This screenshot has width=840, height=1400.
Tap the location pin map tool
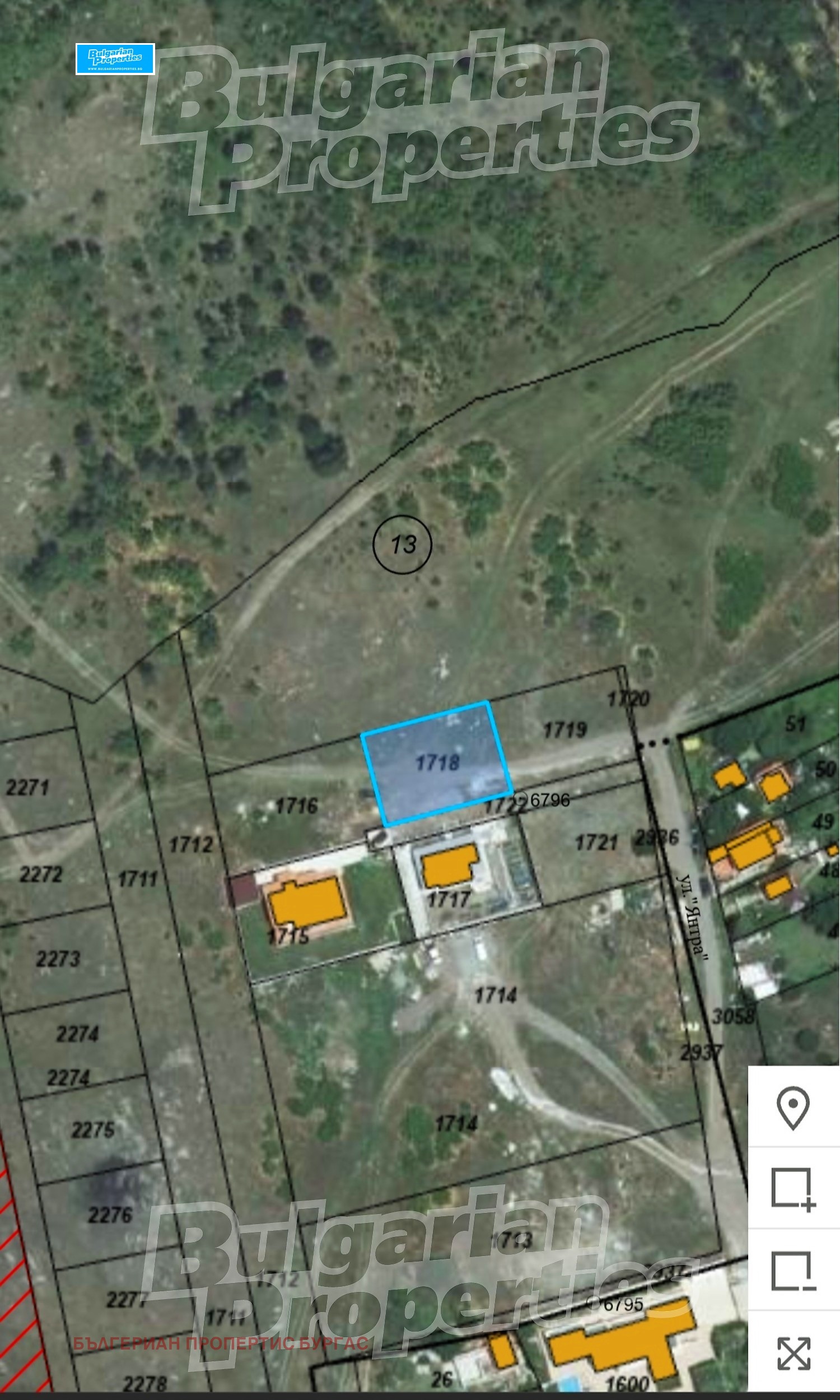tap(793, 1108)
